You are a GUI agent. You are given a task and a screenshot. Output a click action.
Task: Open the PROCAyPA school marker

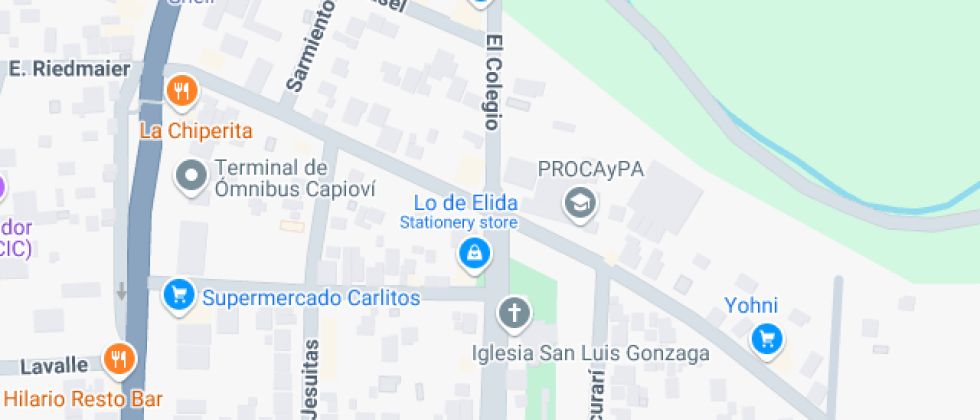click(579, 204)
